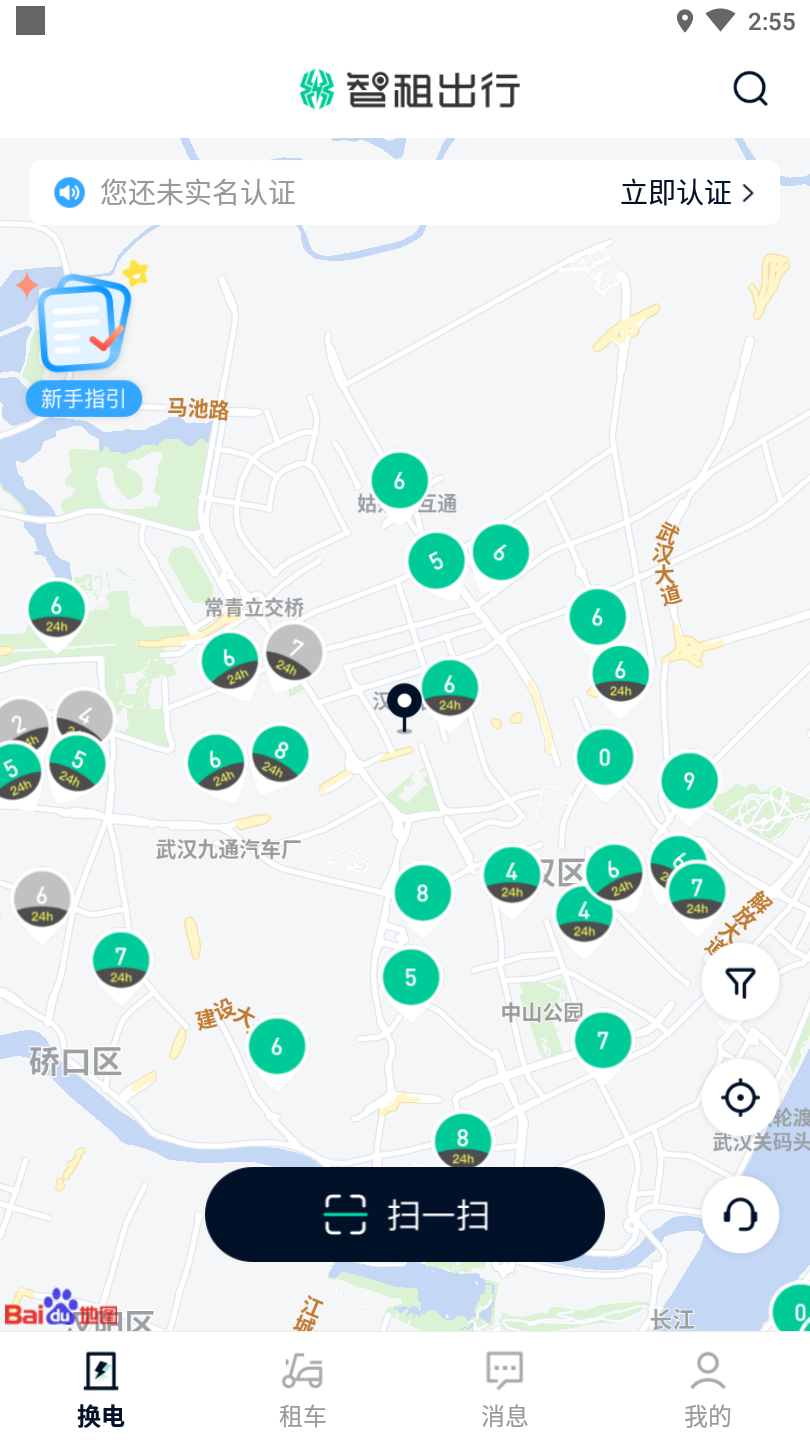Open the map filter funnel
Viewport: 810px width, 1440px height.
(x=740, y=983)
